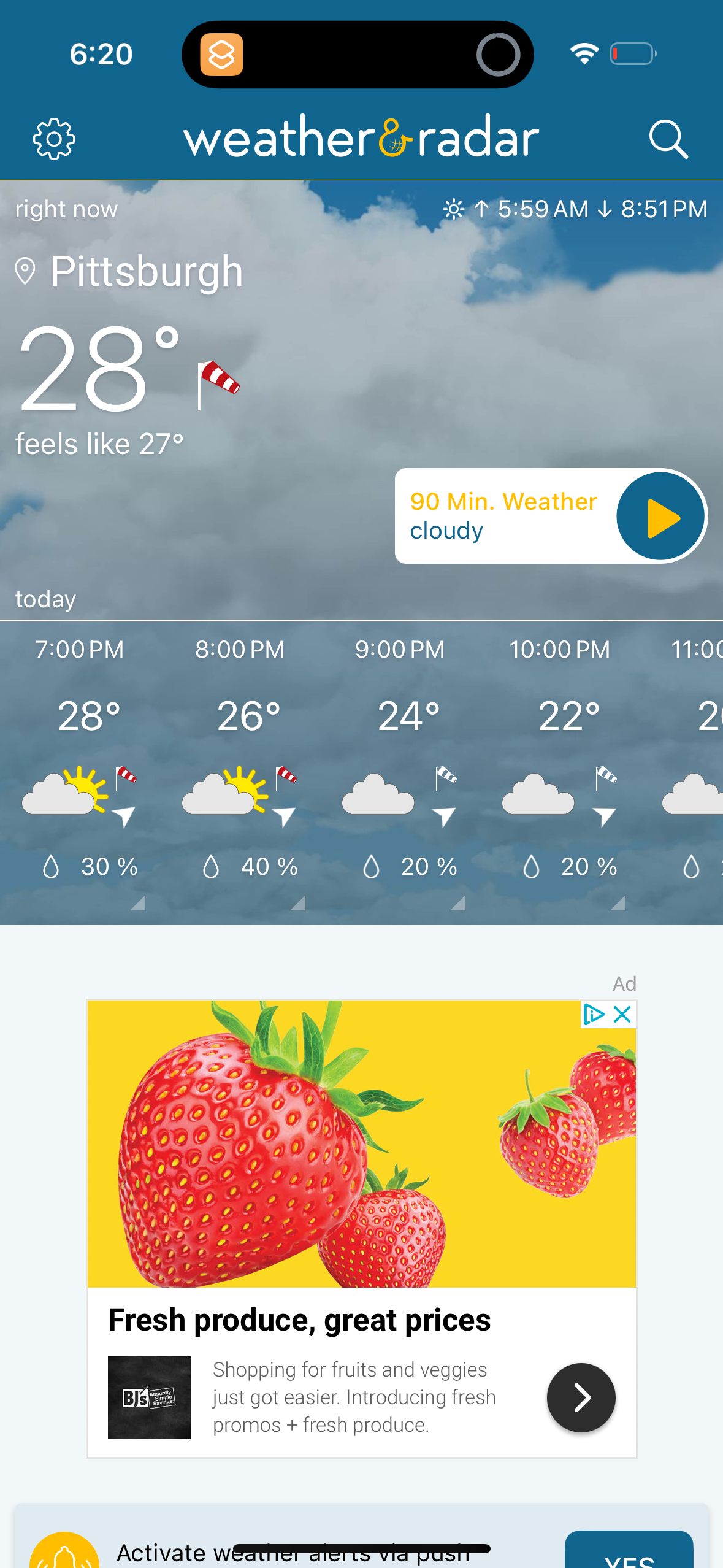
Task: Click the location pin beside Pittsburgh
Action: [26, 270]
